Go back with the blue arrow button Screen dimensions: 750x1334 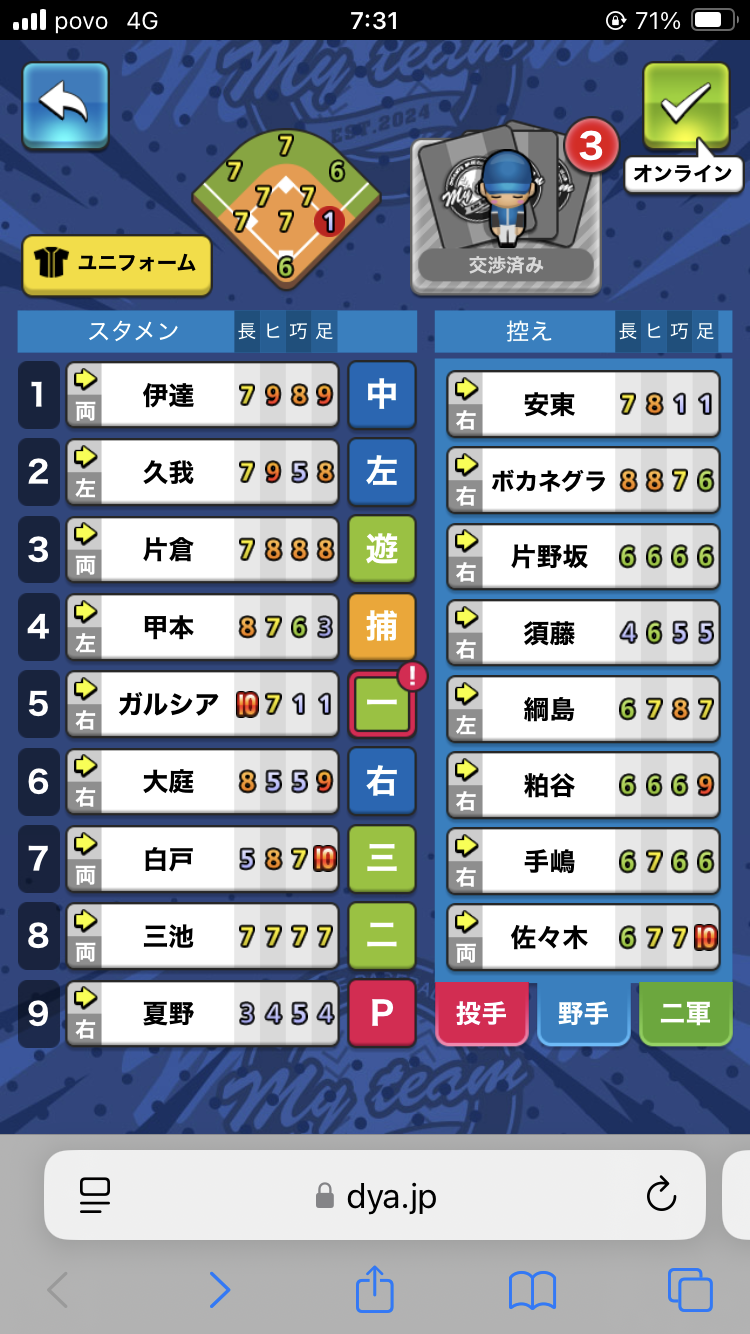point(66,105)
